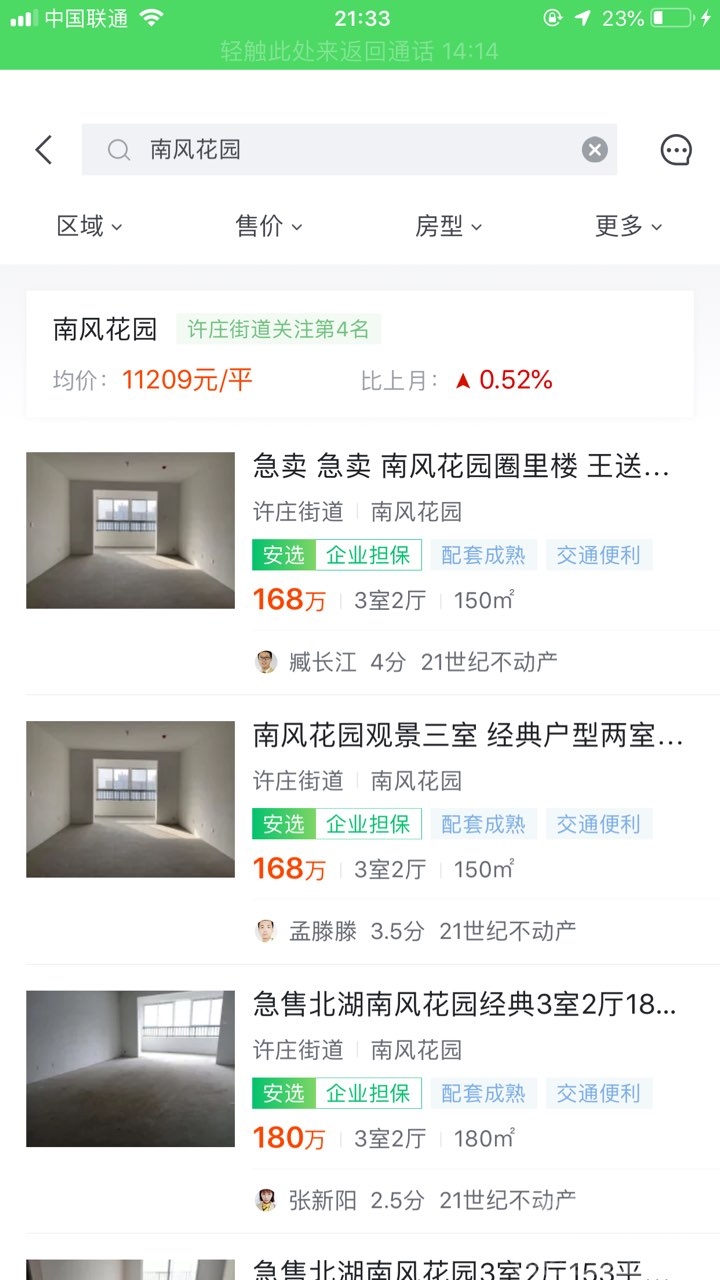Viewport: 720px width, 1280px height.
Task: Show 更多 filter options
Action: click(x=628, y=226)
